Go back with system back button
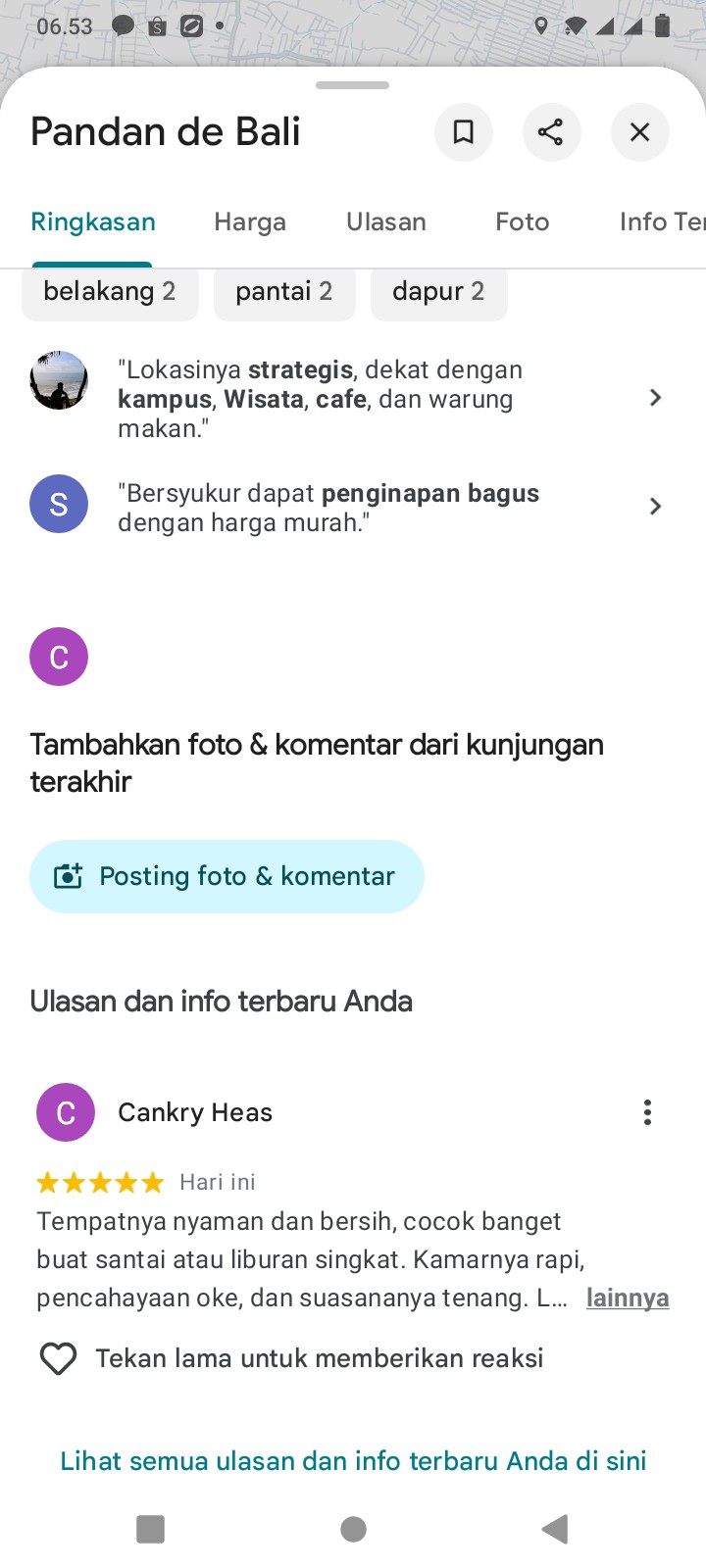706x1568 pixels. click(555, 1529)
